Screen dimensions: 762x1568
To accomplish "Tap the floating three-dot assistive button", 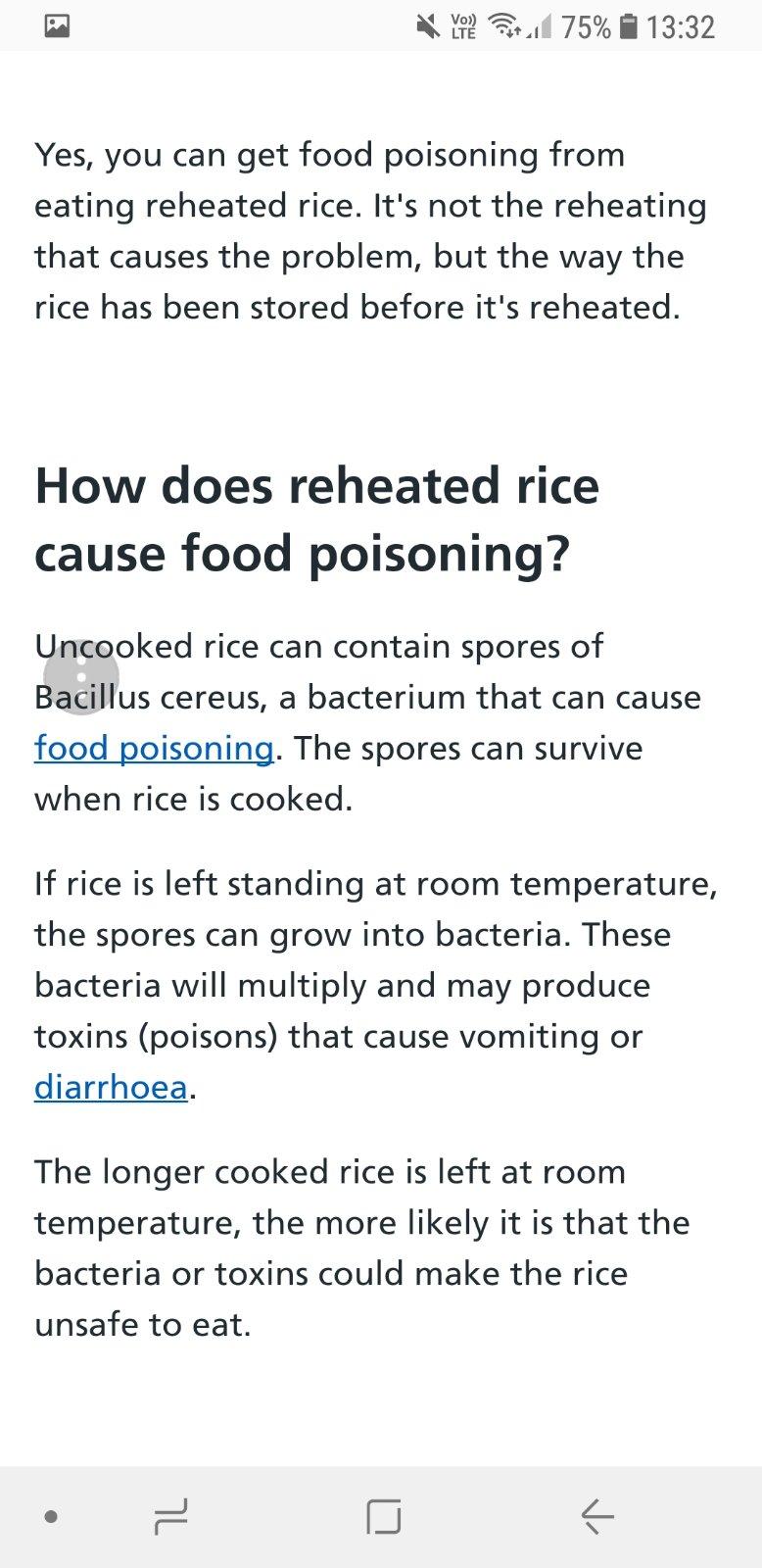I will (81, 676).
